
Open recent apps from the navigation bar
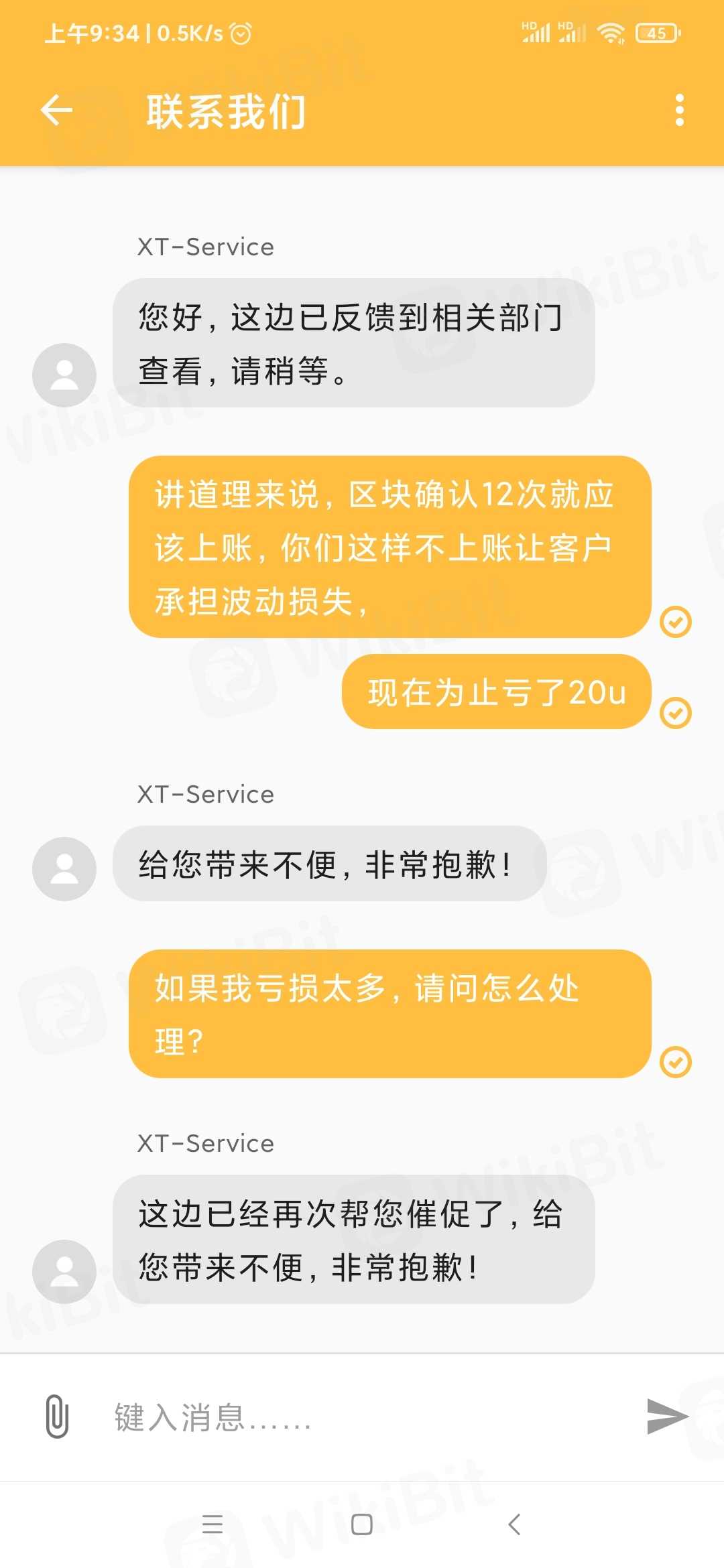(213, 1524)
